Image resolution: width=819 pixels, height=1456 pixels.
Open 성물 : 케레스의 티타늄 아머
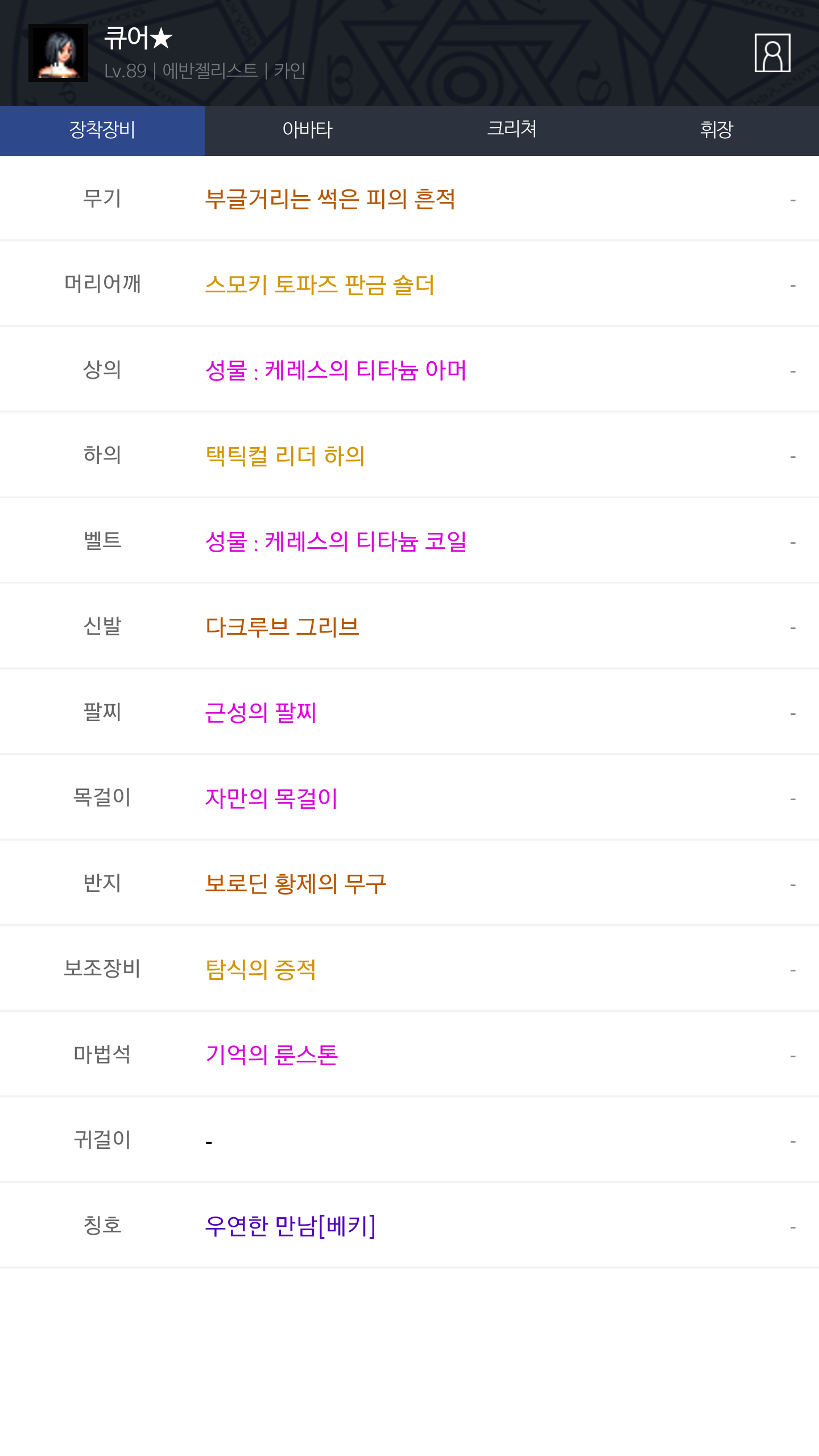(336, 370)
